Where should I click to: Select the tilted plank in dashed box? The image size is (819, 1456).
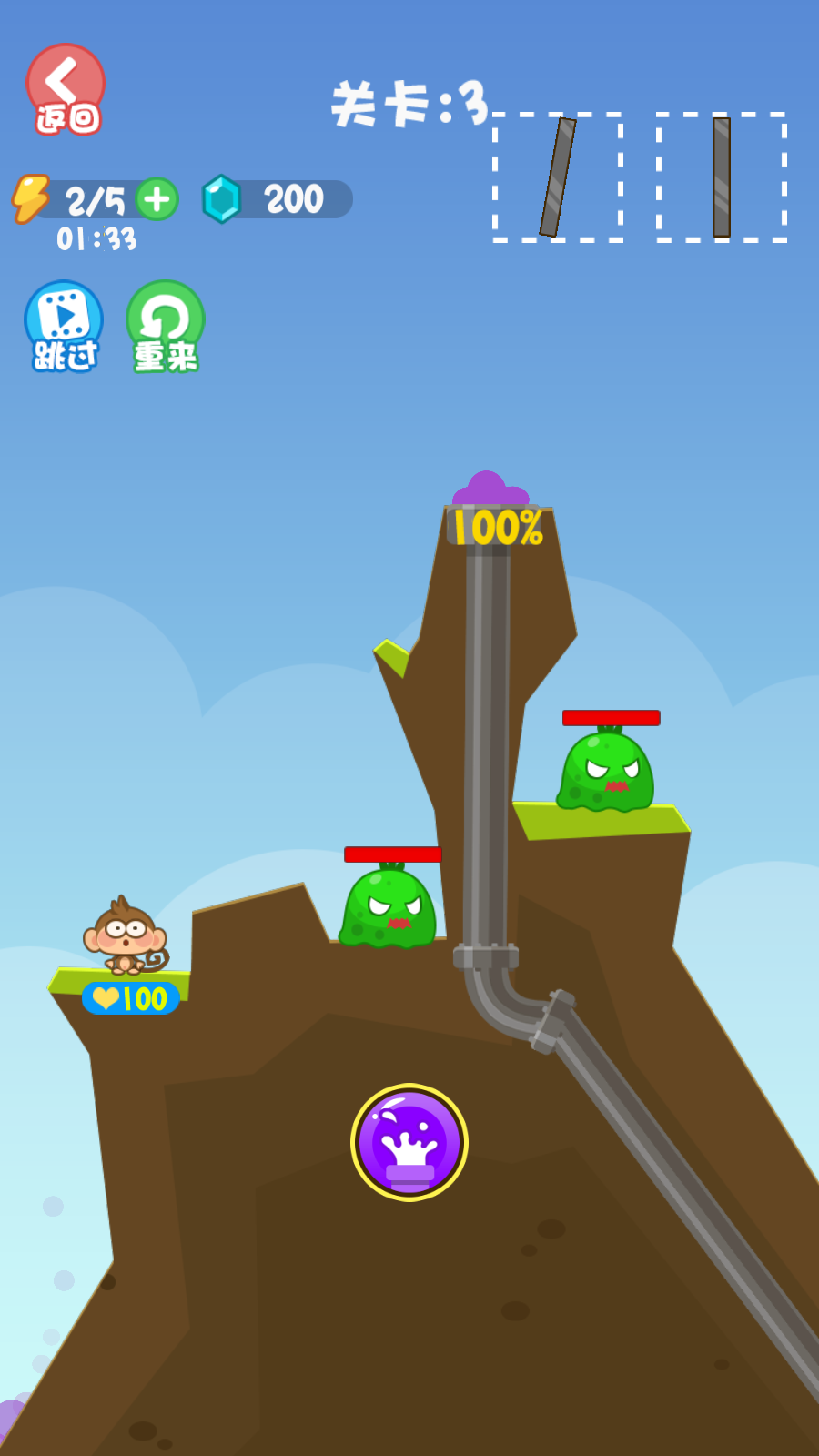[558, 177]
